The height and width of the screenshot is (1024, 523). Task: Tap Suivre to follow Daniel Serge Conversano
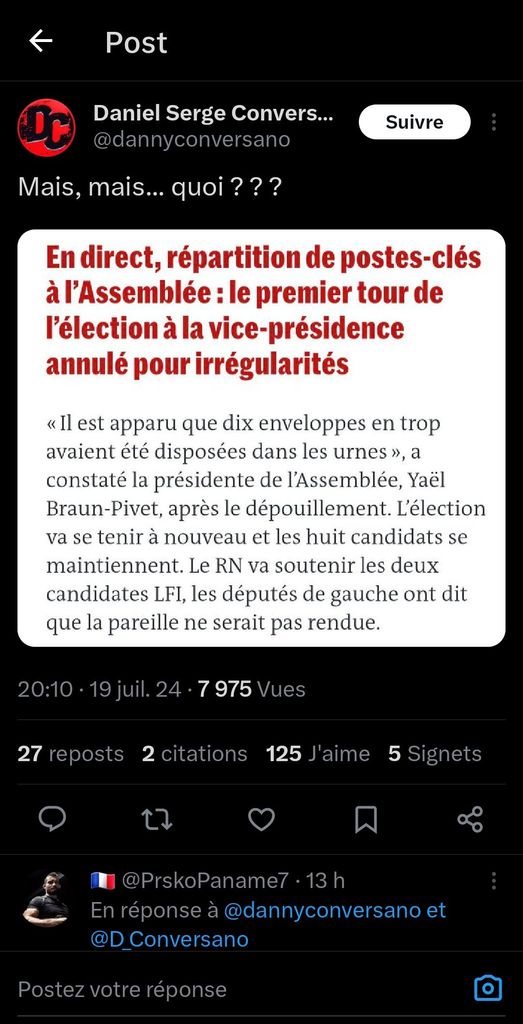pyautogui.click(x=415, y=122)
